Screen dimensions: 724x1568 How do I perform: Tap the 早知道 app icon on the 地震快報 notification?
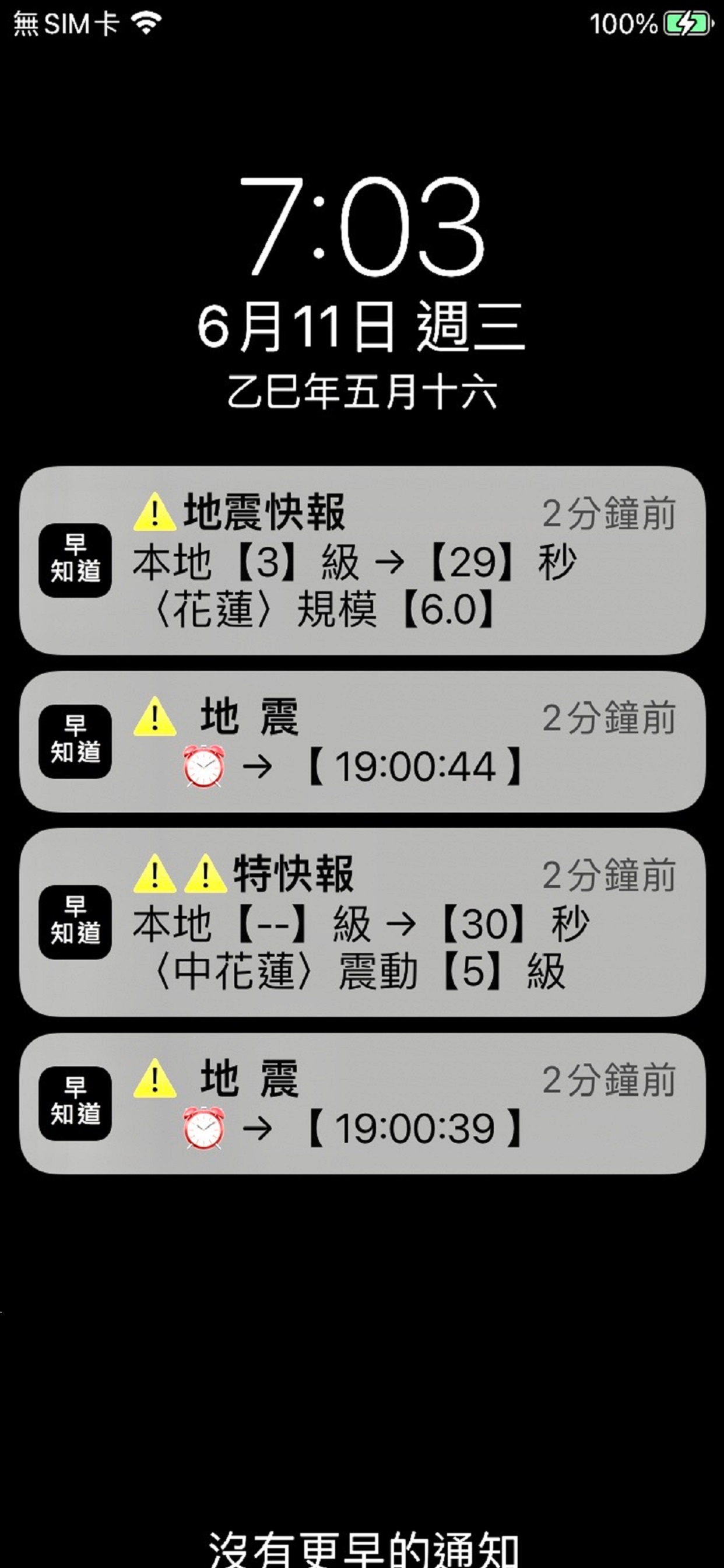tap(77, 564)
